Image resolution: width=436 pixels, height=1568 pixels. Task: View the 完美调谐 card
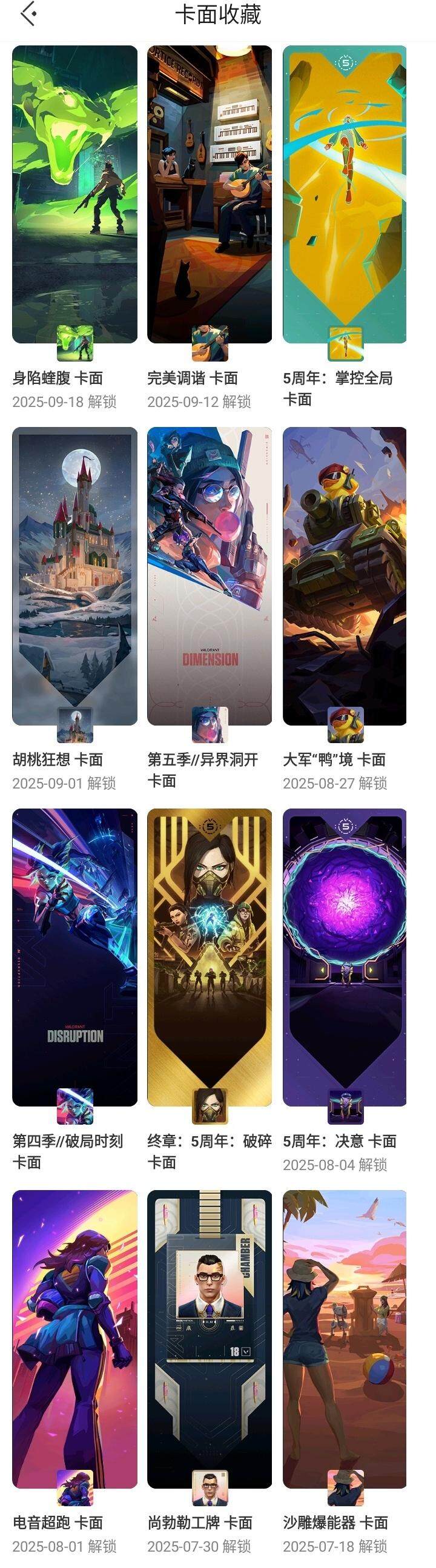[210, 194]
